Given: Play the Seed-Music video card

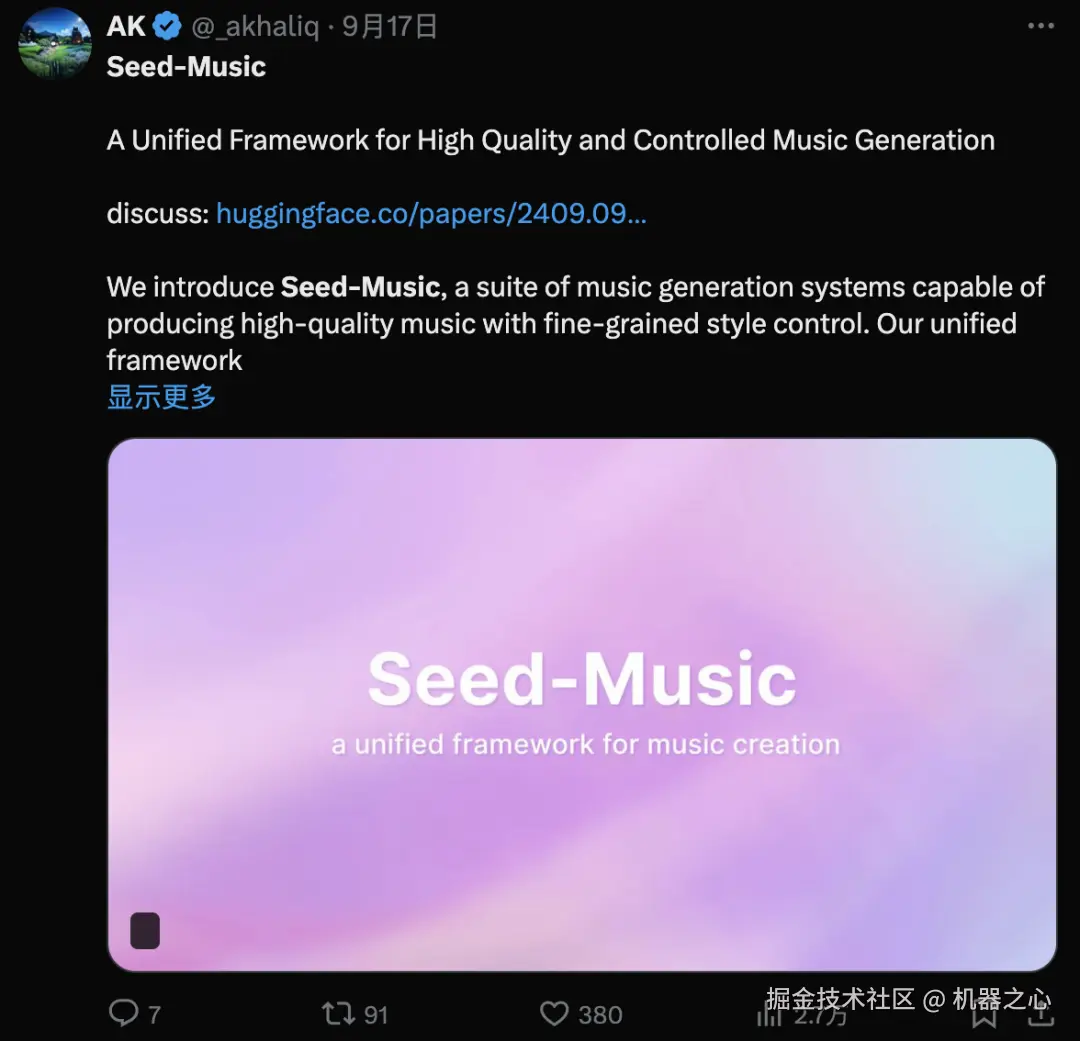Looking at the screenshot, I should pos(581,704).
